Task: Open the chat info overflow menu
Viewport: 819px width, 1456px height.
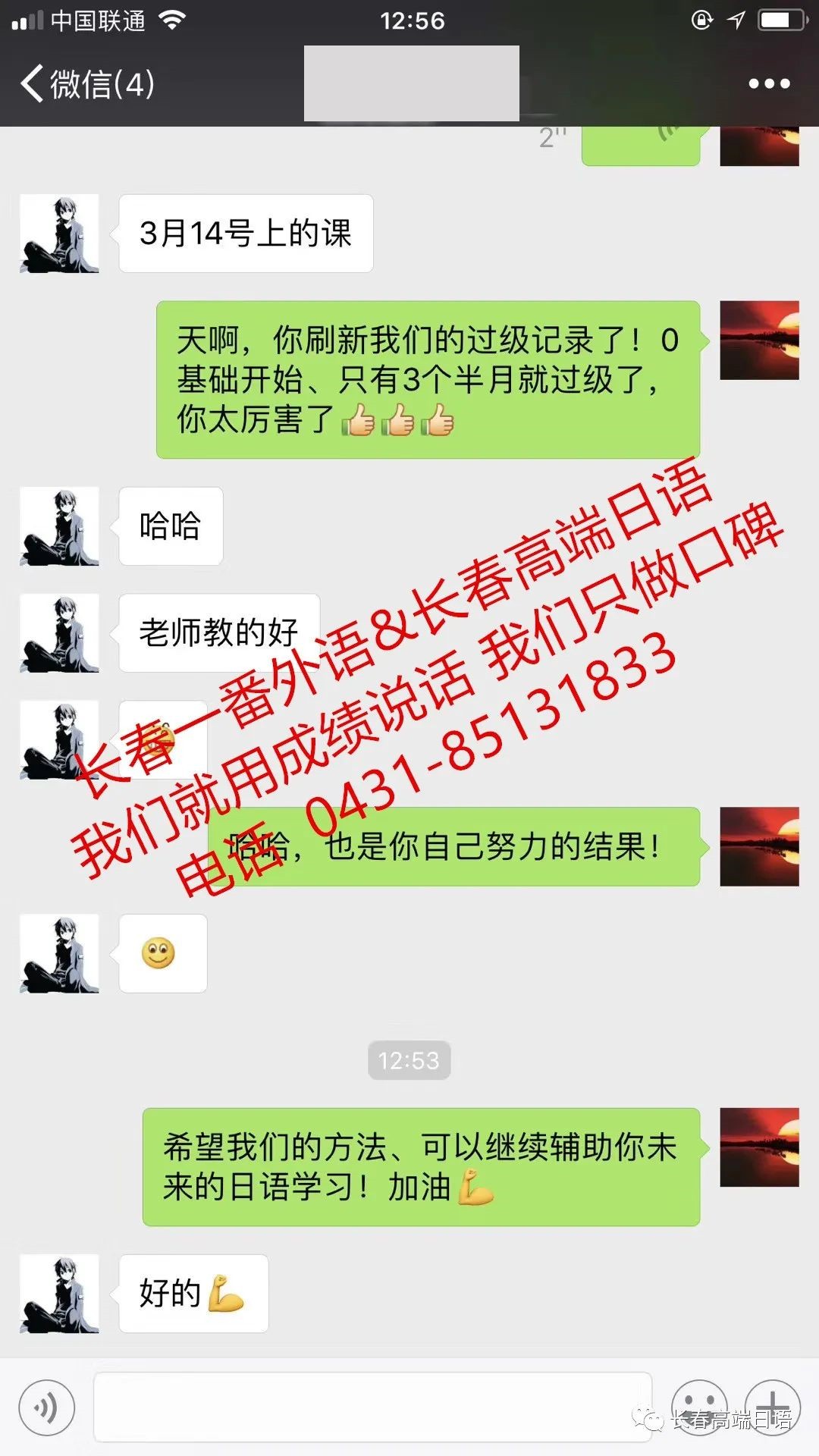Action: [769, 83]
